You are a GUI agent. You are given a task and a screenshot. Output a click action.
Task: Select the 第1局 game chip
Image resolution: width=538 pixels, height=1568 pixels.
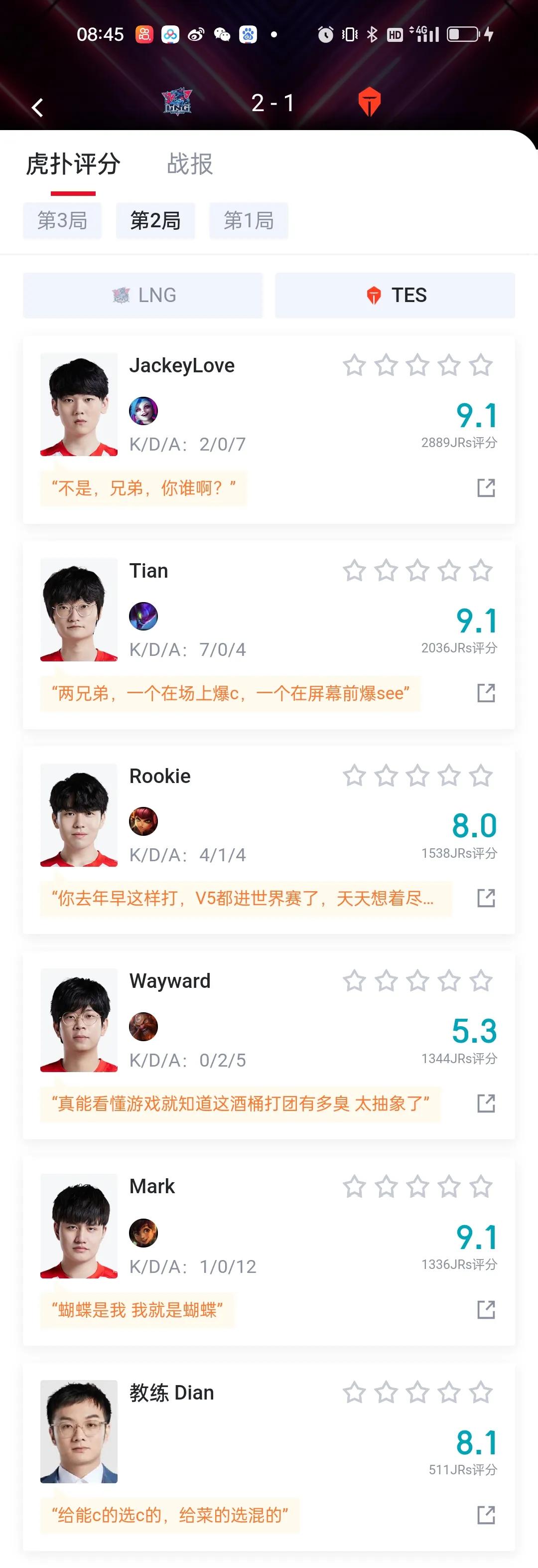248,220
